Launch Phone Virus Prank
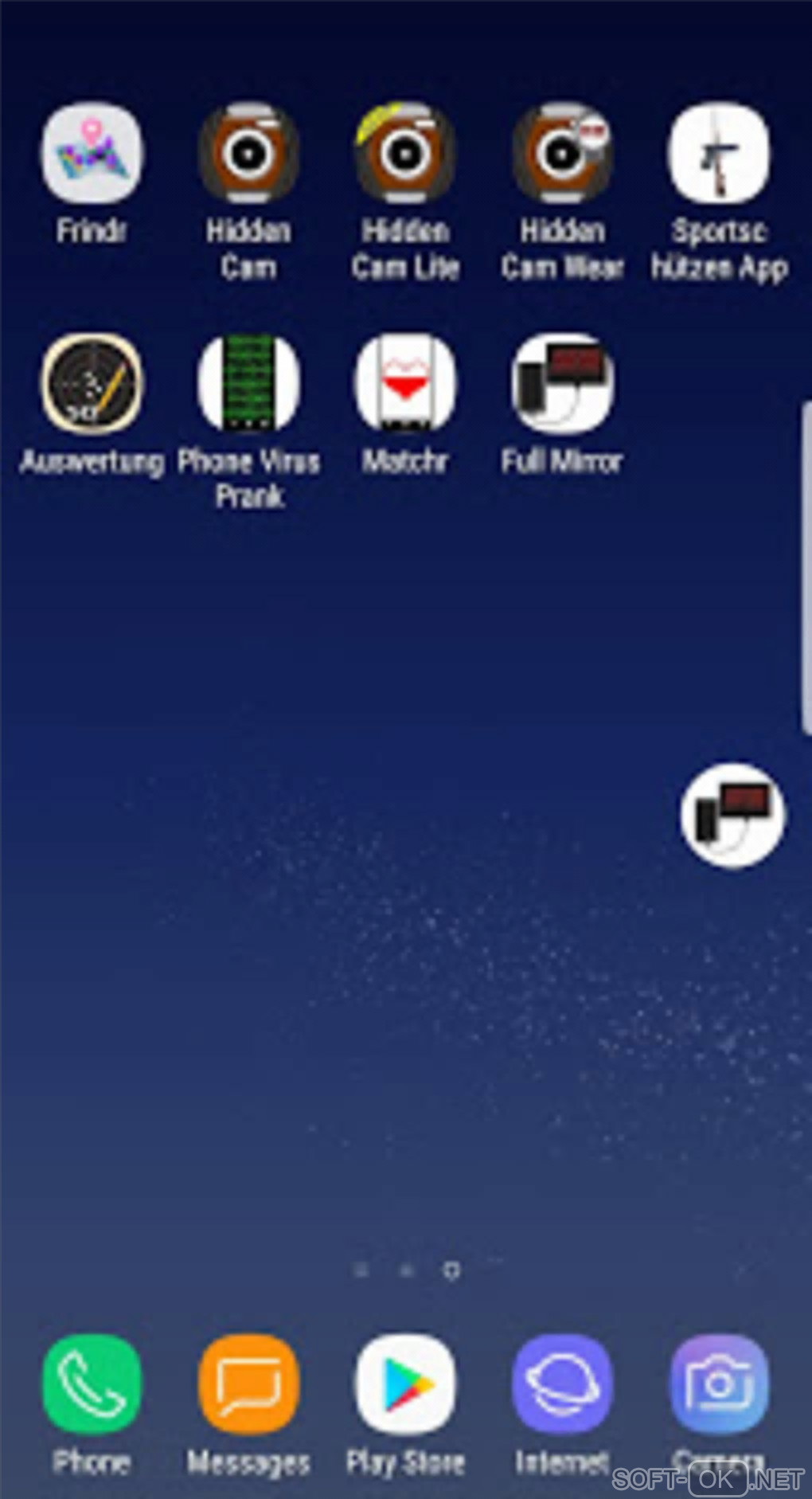The width and height of the screenshot is (812, 1499). pyautogui.click(x=248, y=383)
